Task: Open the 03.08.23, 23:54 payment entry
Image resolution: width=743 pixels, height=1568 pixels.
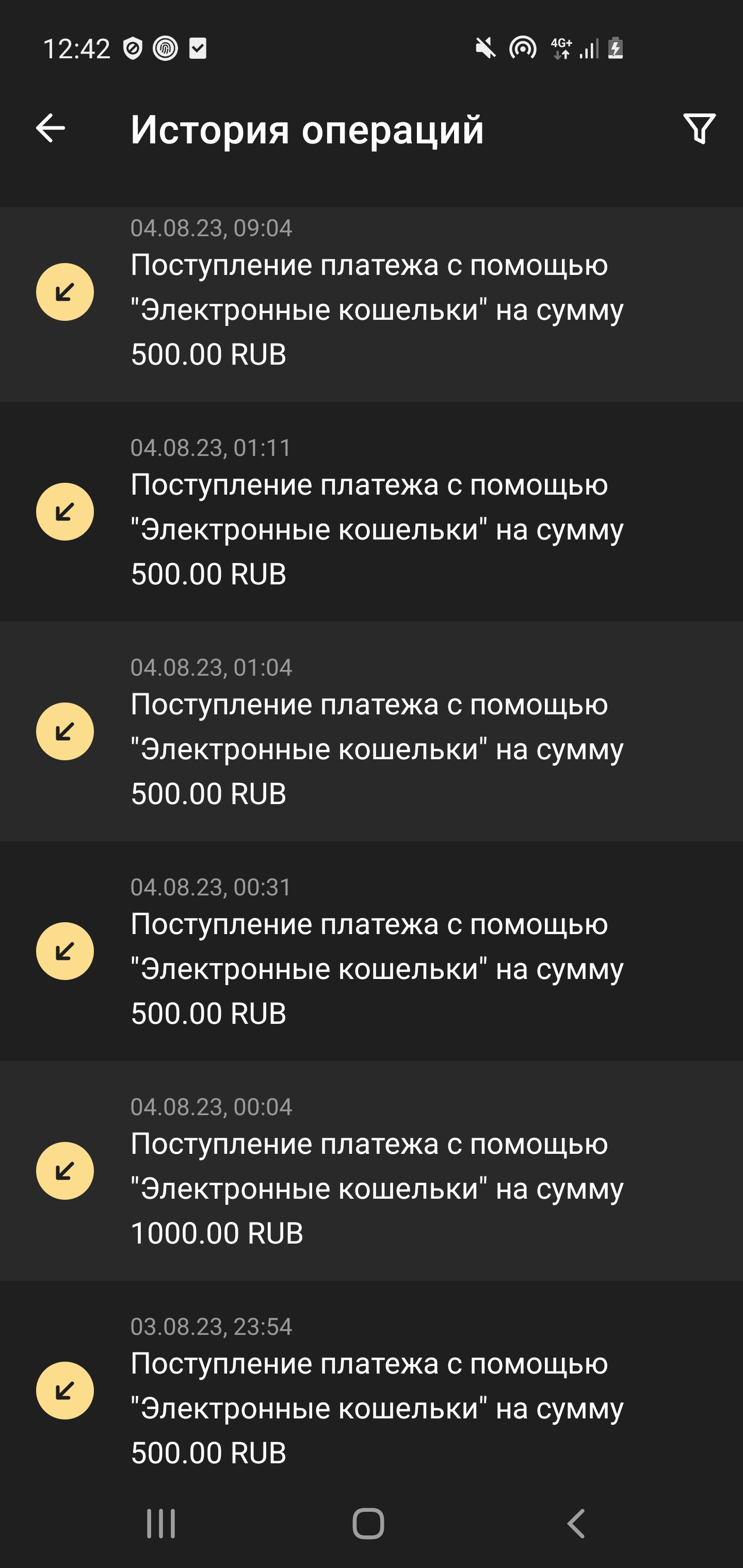Action: [372, 1391]
